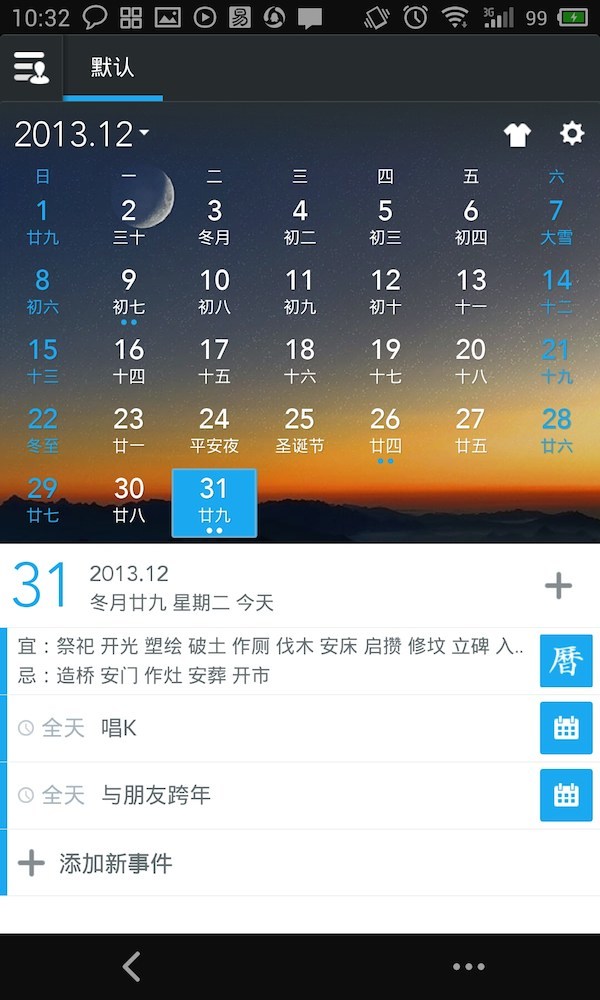Select December 24 平安夜
The image size is (600, 1000).
click(214, 429)
